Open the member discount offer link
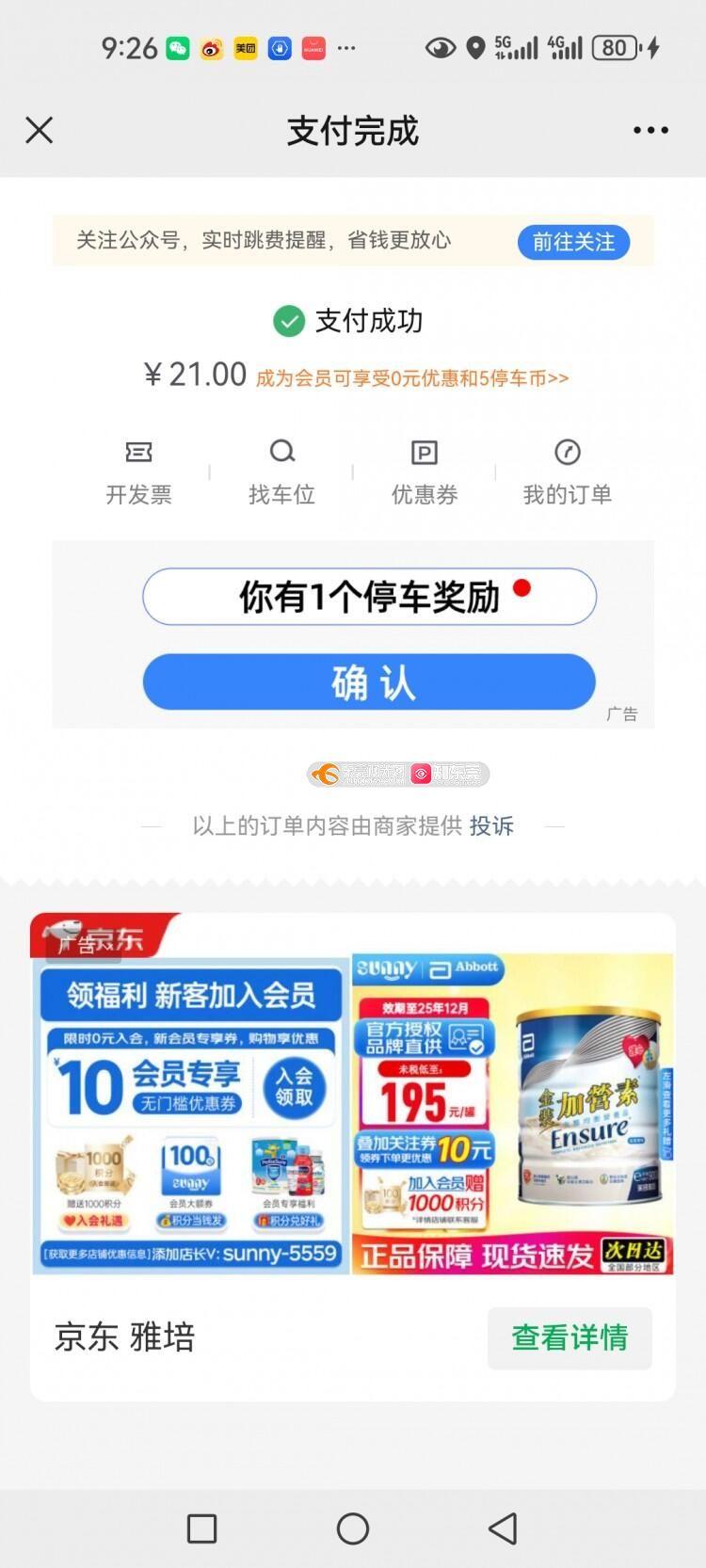 [412, 378]
